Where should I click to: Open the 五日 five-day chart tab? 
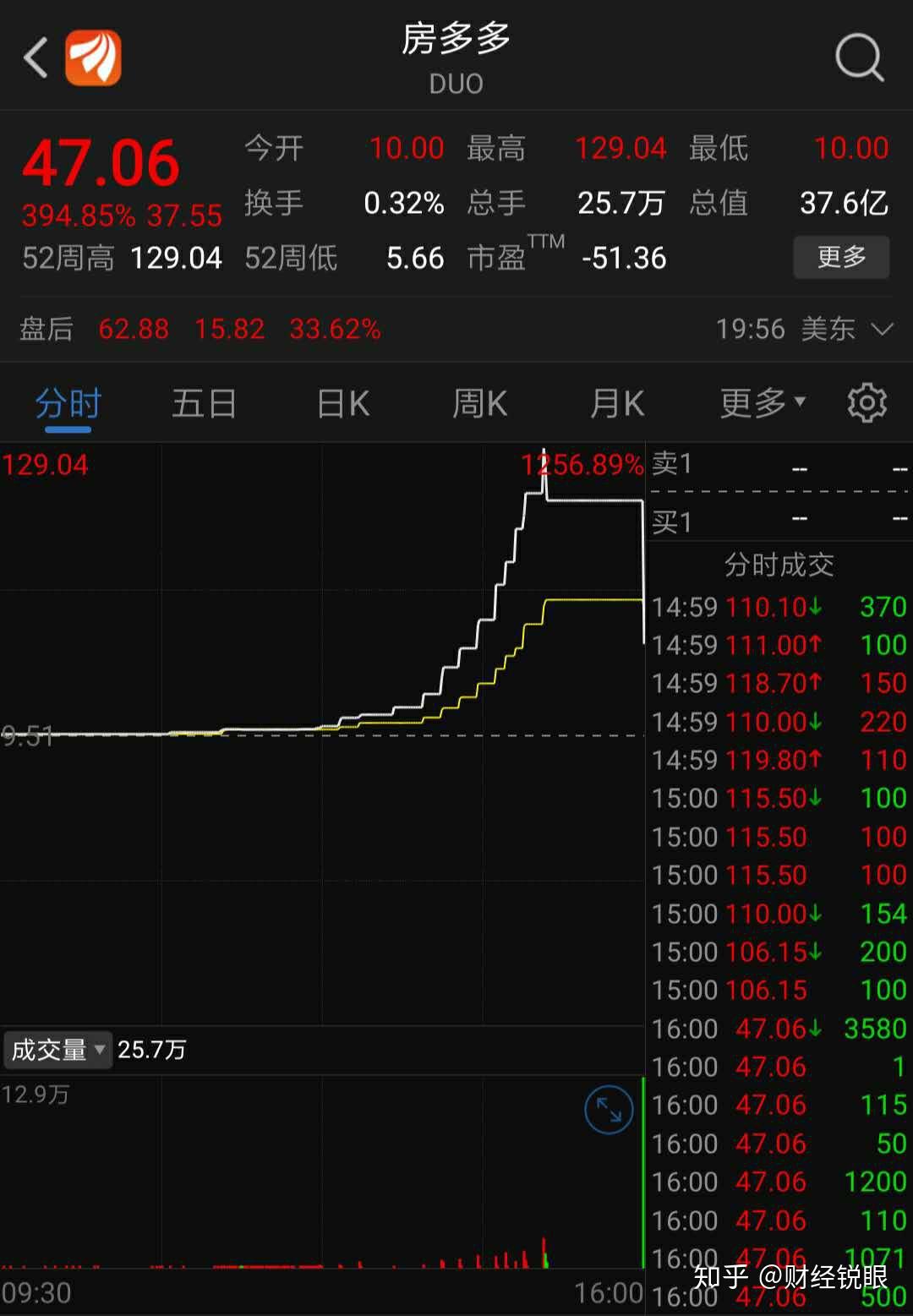click(203, 403)
